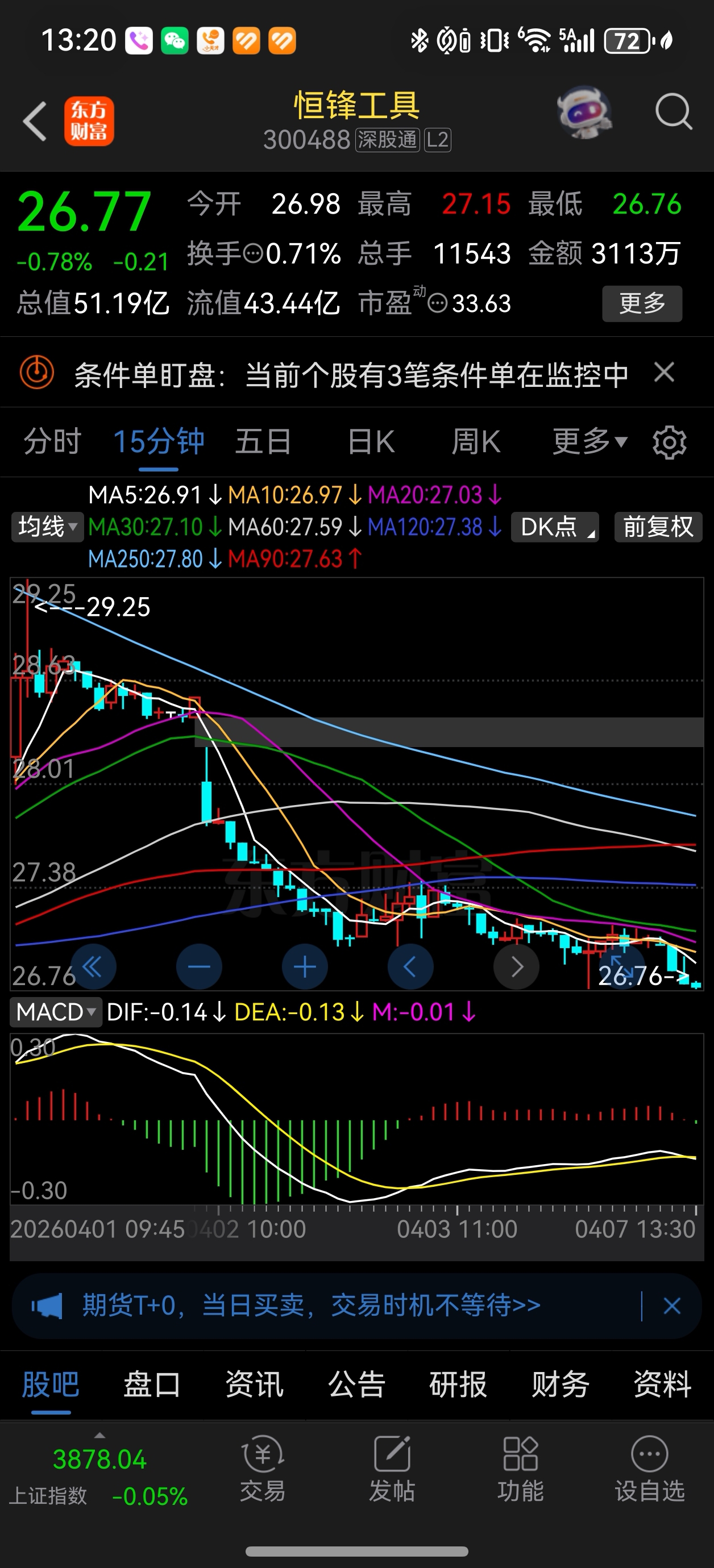Screen dimensions: 714x1568
Task: Switch to the 五日 chart tab
Action: click(263, 441)
